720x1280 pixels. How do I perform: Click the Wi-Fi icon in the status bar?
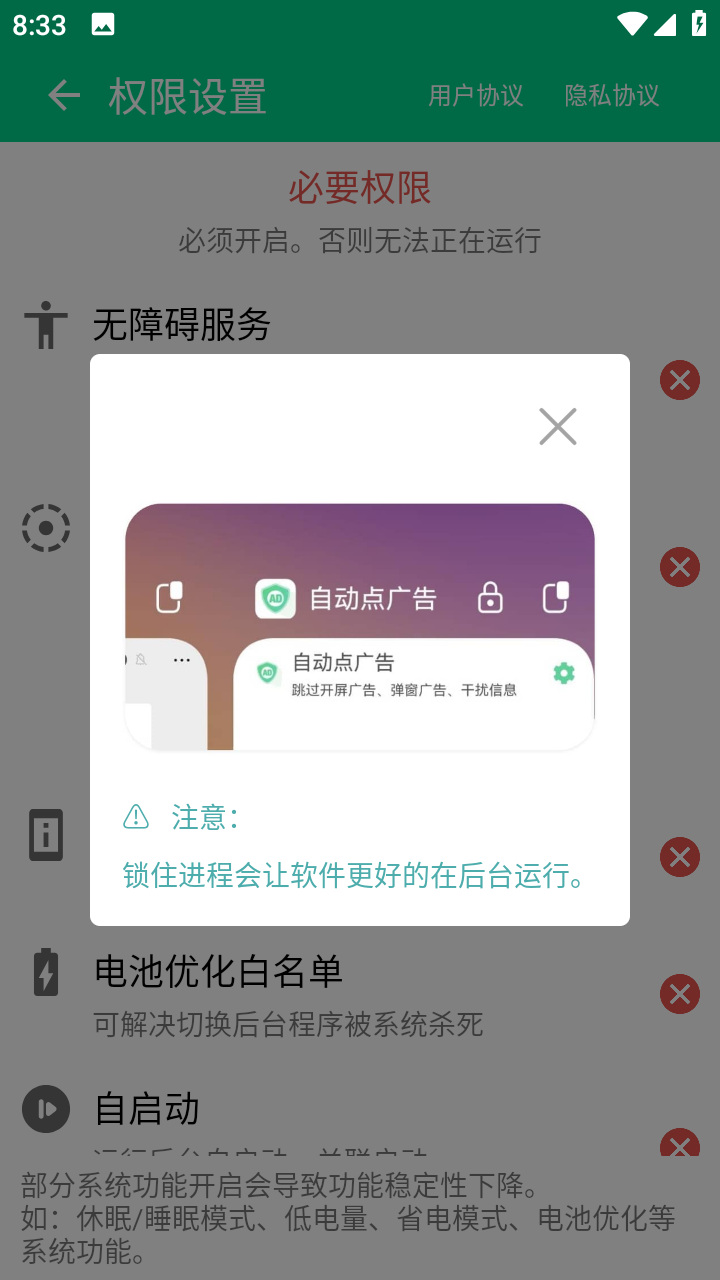[631, 22]
